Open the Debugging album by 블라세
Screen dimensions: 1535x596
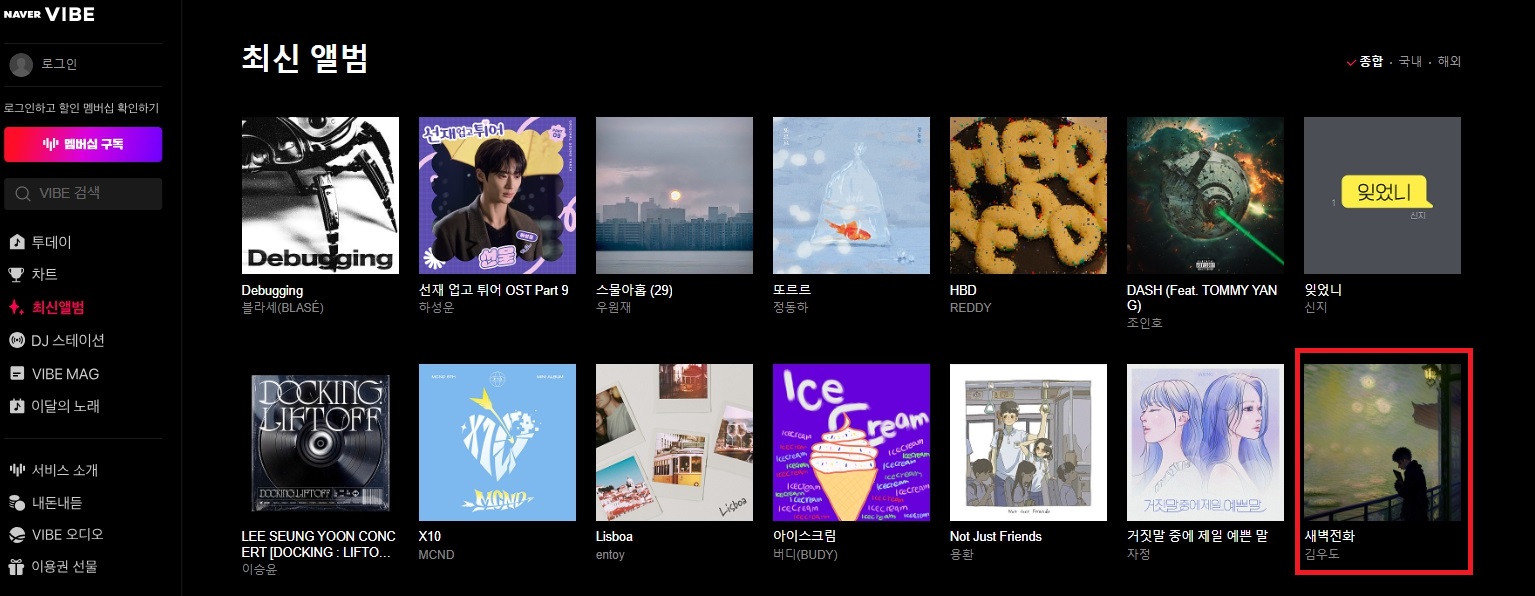[320, 195]
